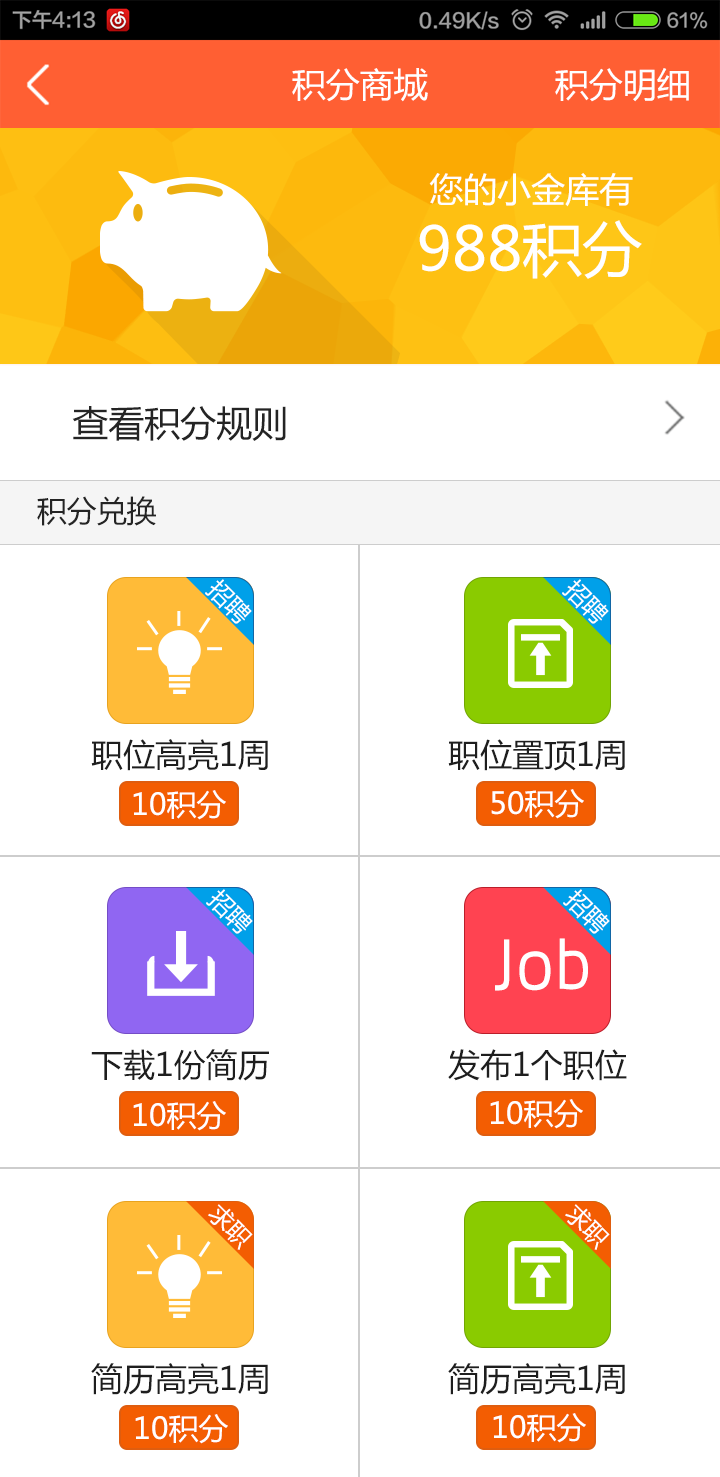The image size is (720, 1477).
Task: Select the green upload icon for 职位置顶1周
Action: [x=537, y=650]
